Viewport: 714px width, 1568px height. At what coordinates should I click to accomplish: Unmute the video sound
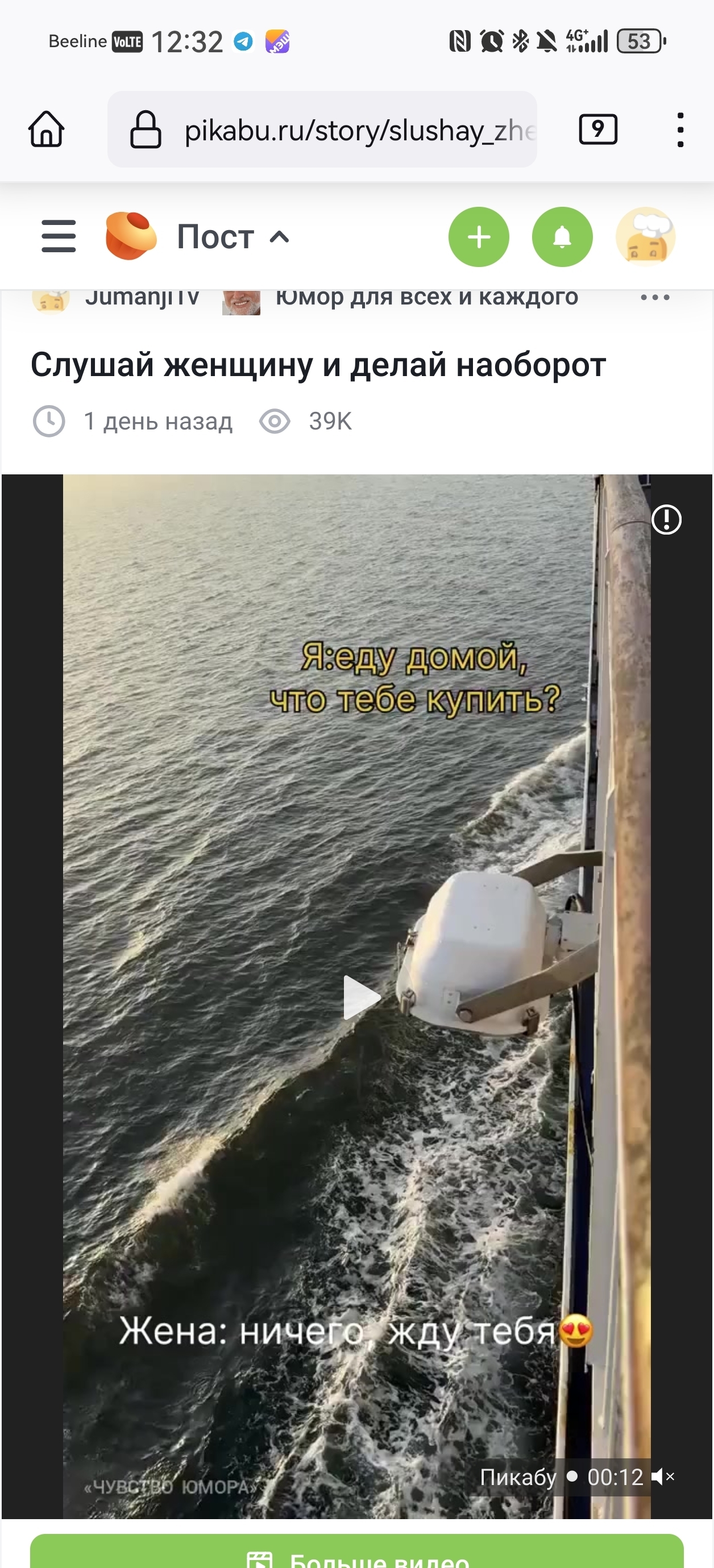[663, 1477]
